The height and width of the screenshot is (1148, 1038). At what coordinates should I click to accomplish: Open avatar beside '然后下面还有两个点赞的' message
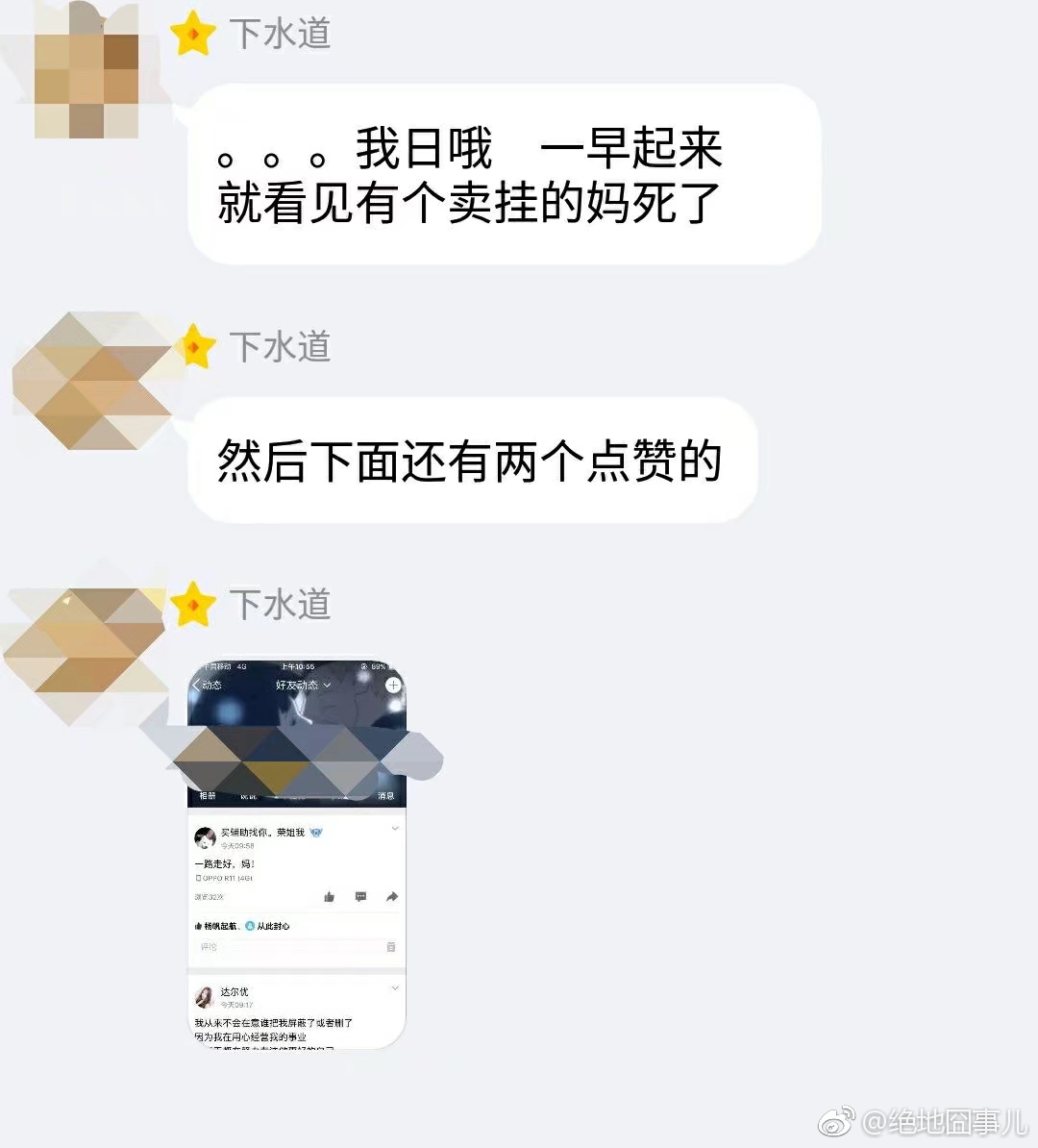click(91, 381)
